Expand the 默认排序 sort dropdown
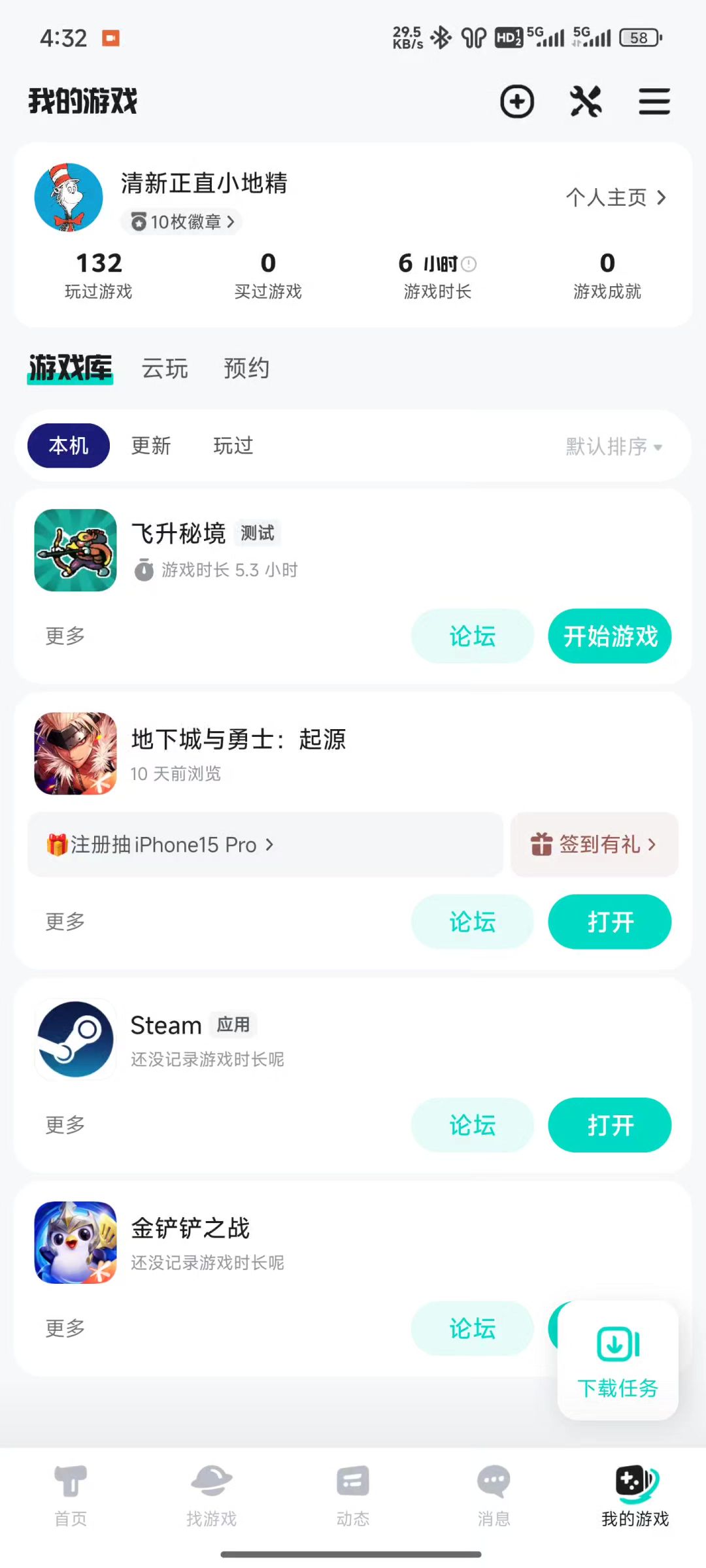The height and width of the screenshot is (1568, 706). [x=614, y=447]
